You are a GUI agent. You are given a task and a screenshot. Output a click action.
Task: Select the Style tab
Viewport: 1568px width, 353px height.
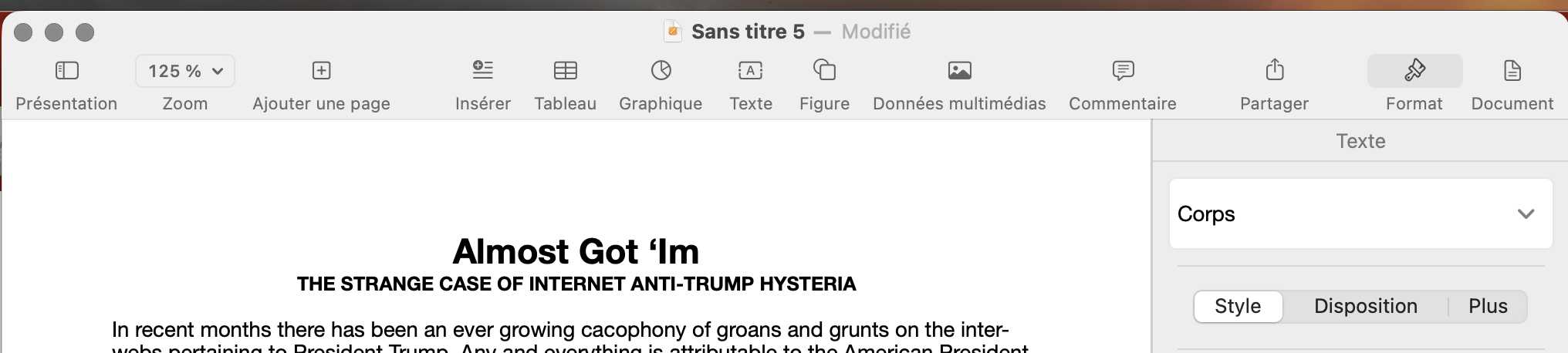(1238, 306)
